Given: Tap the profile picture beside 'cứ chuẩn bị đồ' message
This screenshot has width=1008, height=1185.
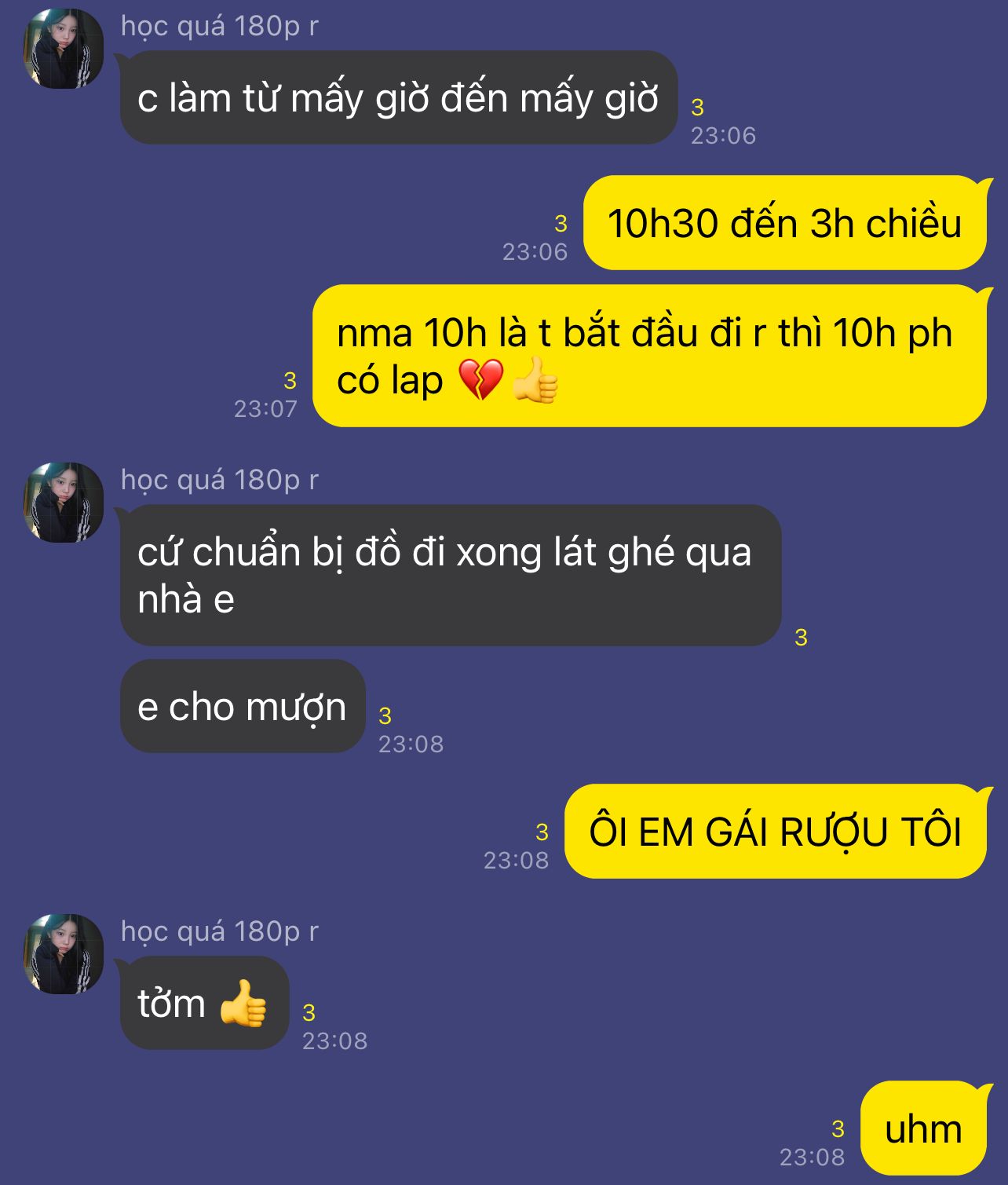Looking at the screenshot, I should (x=64, y=502).
